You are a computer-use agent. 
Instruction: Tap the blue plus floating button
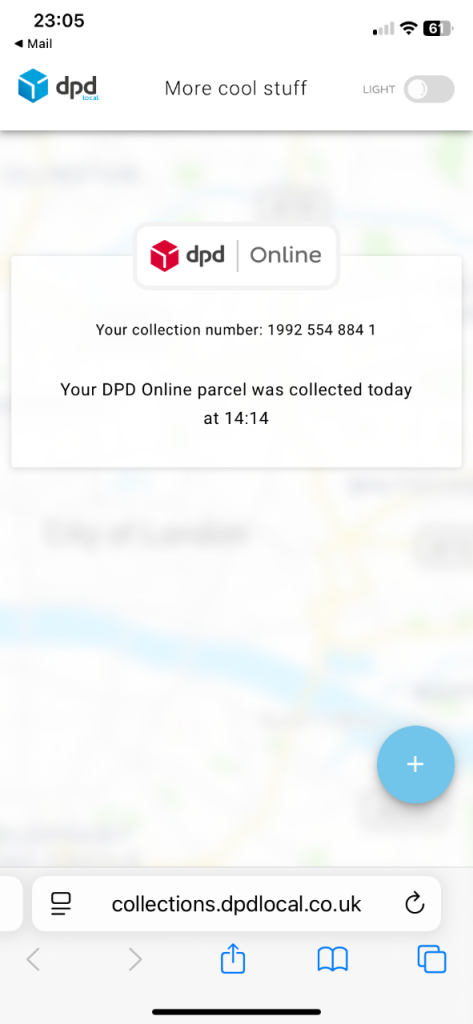(416, 764)
